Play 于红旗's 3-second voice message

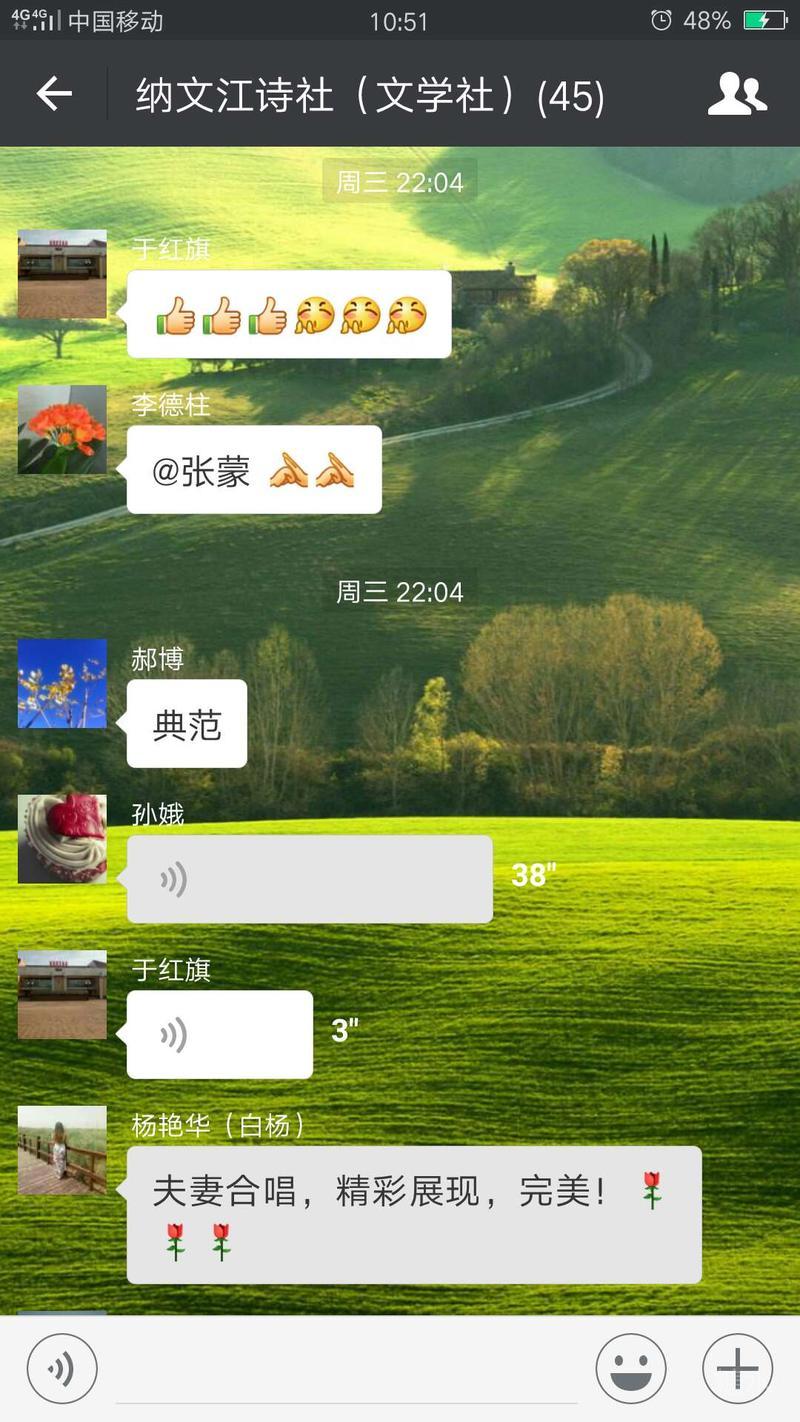219,1034
